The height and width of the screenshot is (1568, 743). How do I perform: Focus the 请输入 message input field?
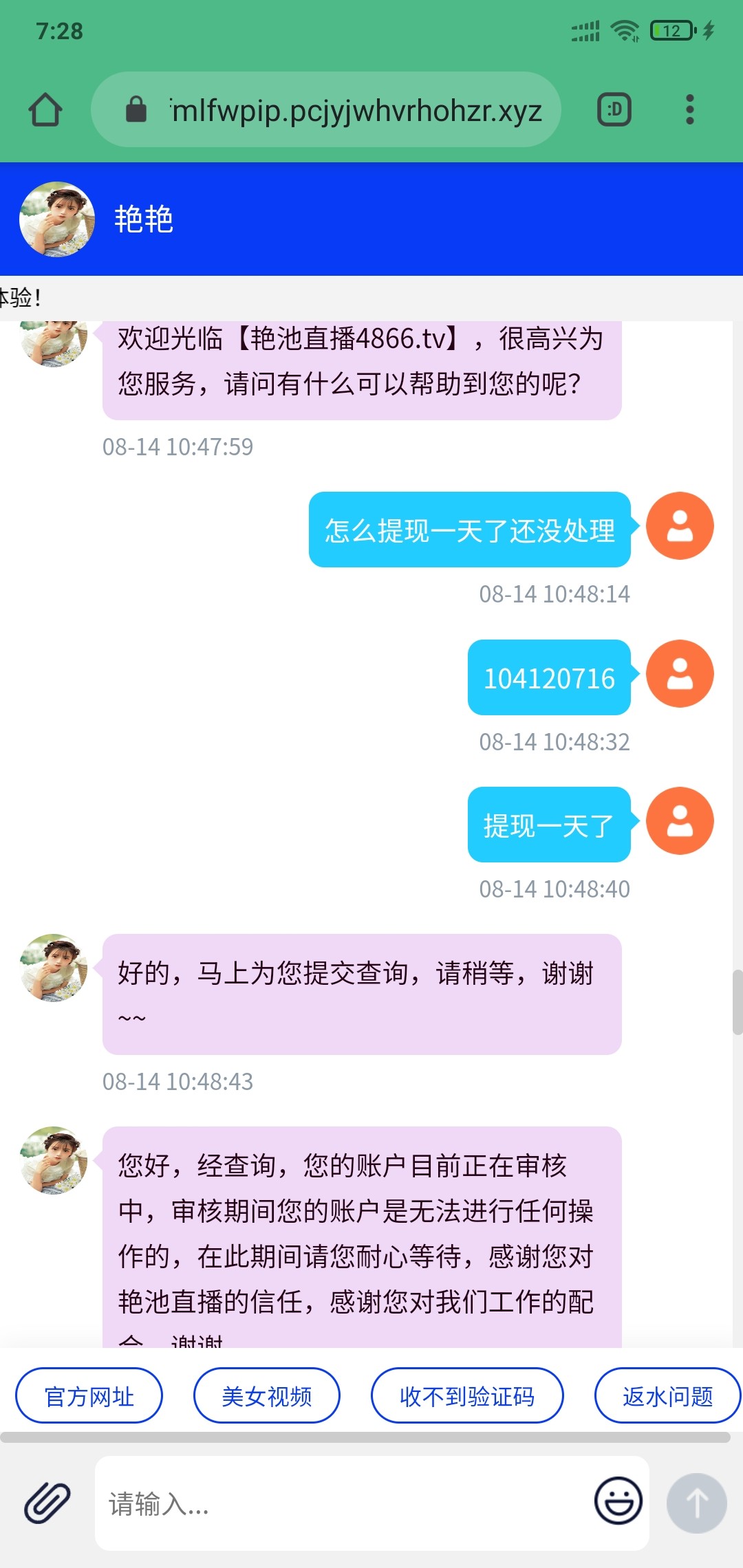(x=344, y=1503)
